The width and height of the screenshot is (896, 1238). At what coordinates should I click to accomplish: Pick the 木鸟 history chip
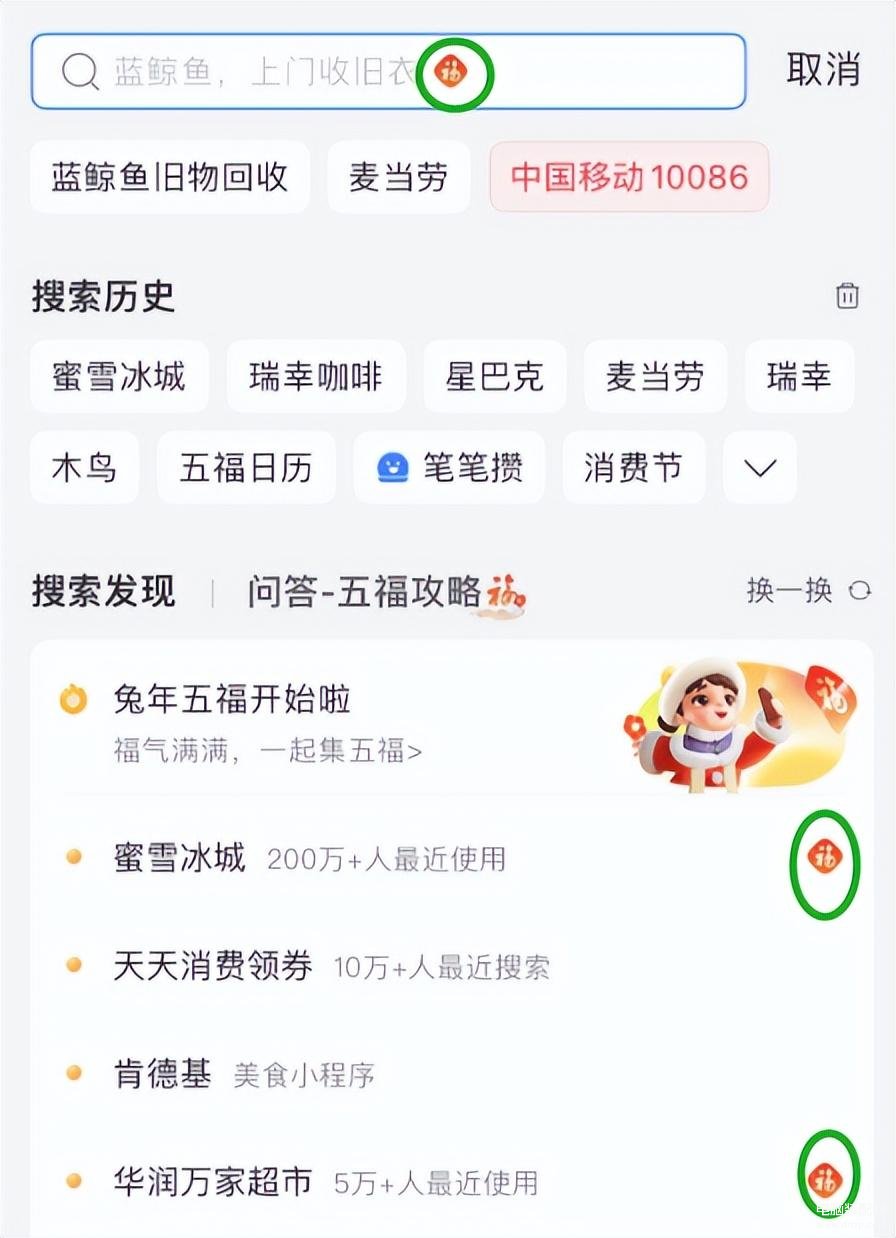[x=84, y=467]
